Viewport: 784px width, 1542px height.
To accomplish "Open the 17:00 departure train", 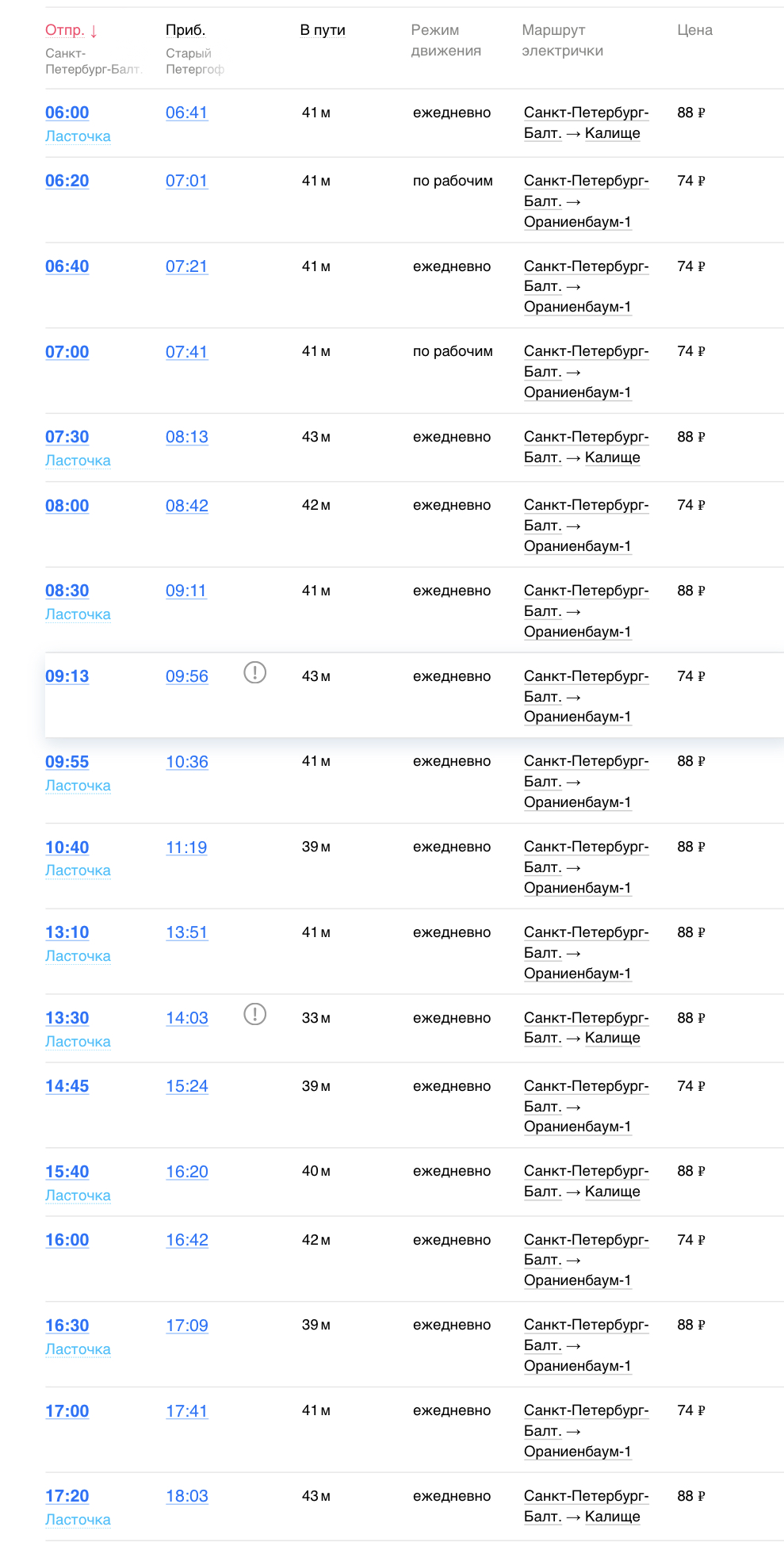I will (x=67, y=1412).
